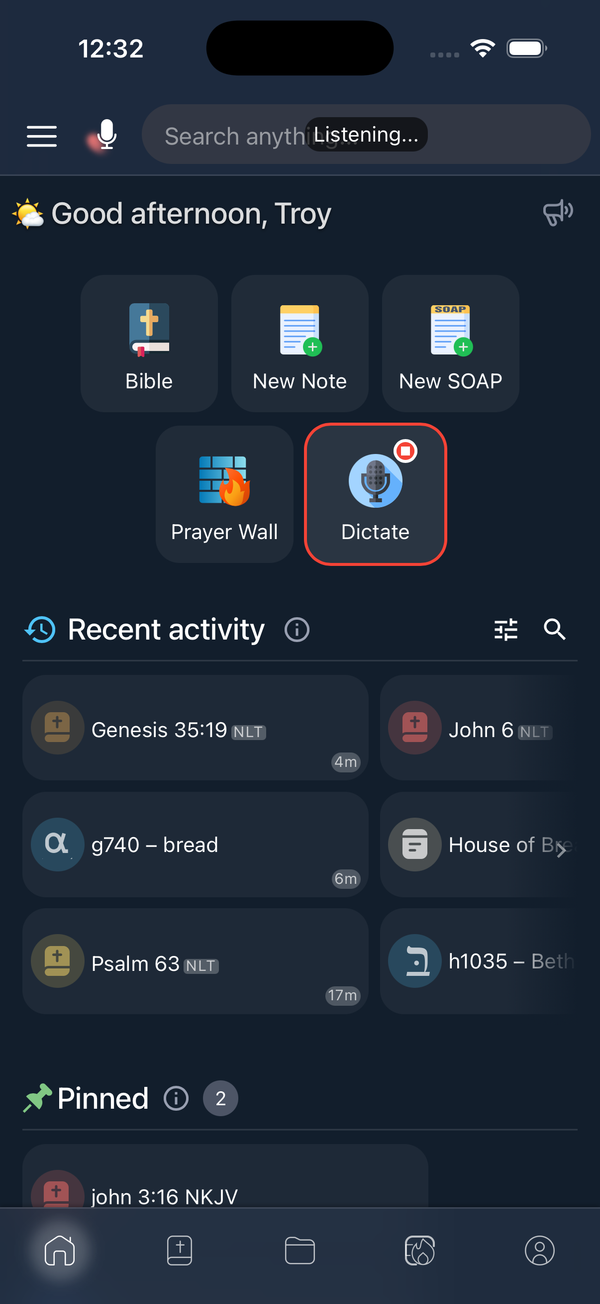Open the Bible shortcut
This screenshot has height=1304, width=600.
tap(149, 344)
